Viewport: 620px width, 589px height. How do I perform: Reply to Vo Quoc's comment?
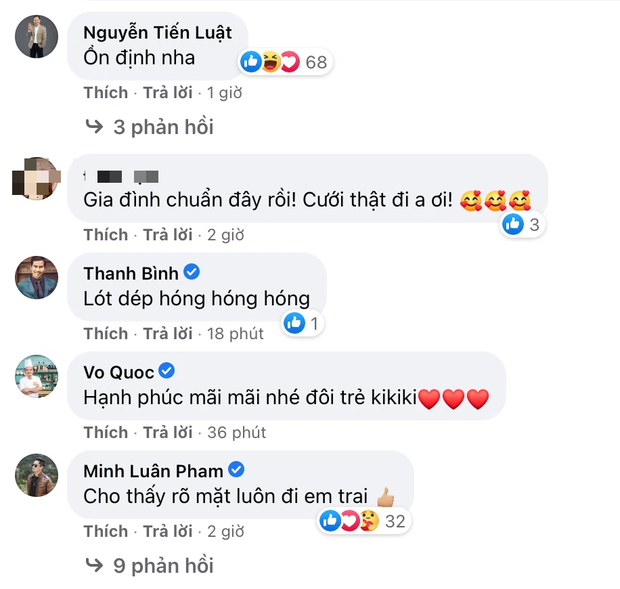pyautogui.click(x=167, y=433)
